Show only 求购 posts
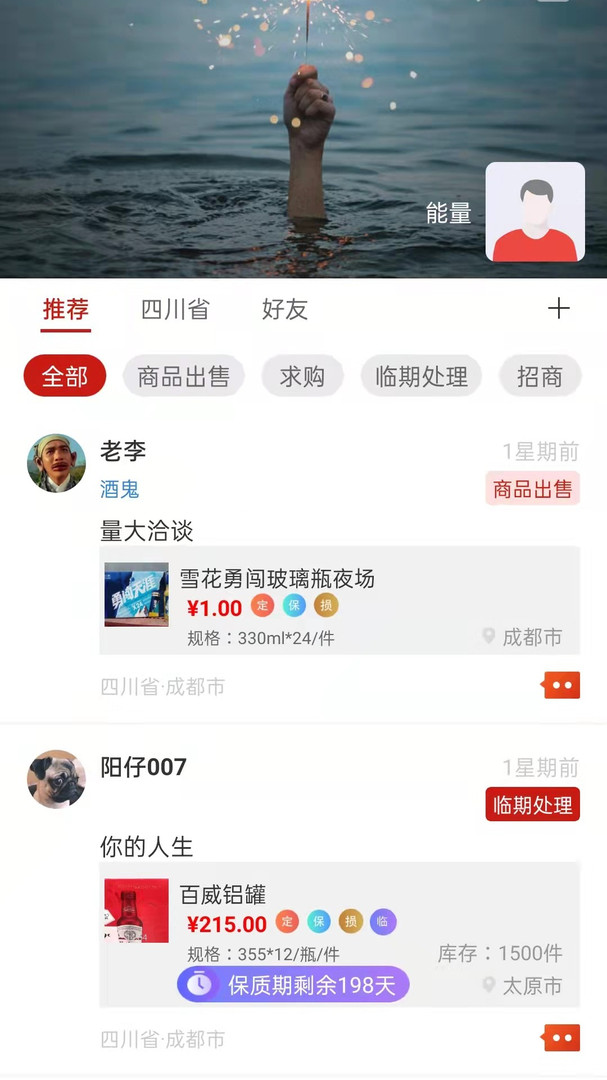Image resolution: width=607 pixels, height=1080 pixels. pyautogui.click(x=302, y=376)
